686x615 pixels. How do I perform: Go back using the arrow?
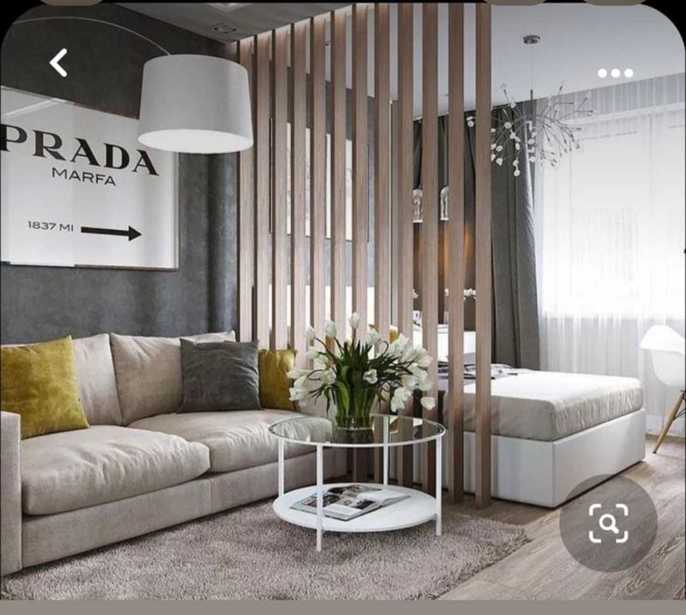pyautogui.click(x=59, y=63)
